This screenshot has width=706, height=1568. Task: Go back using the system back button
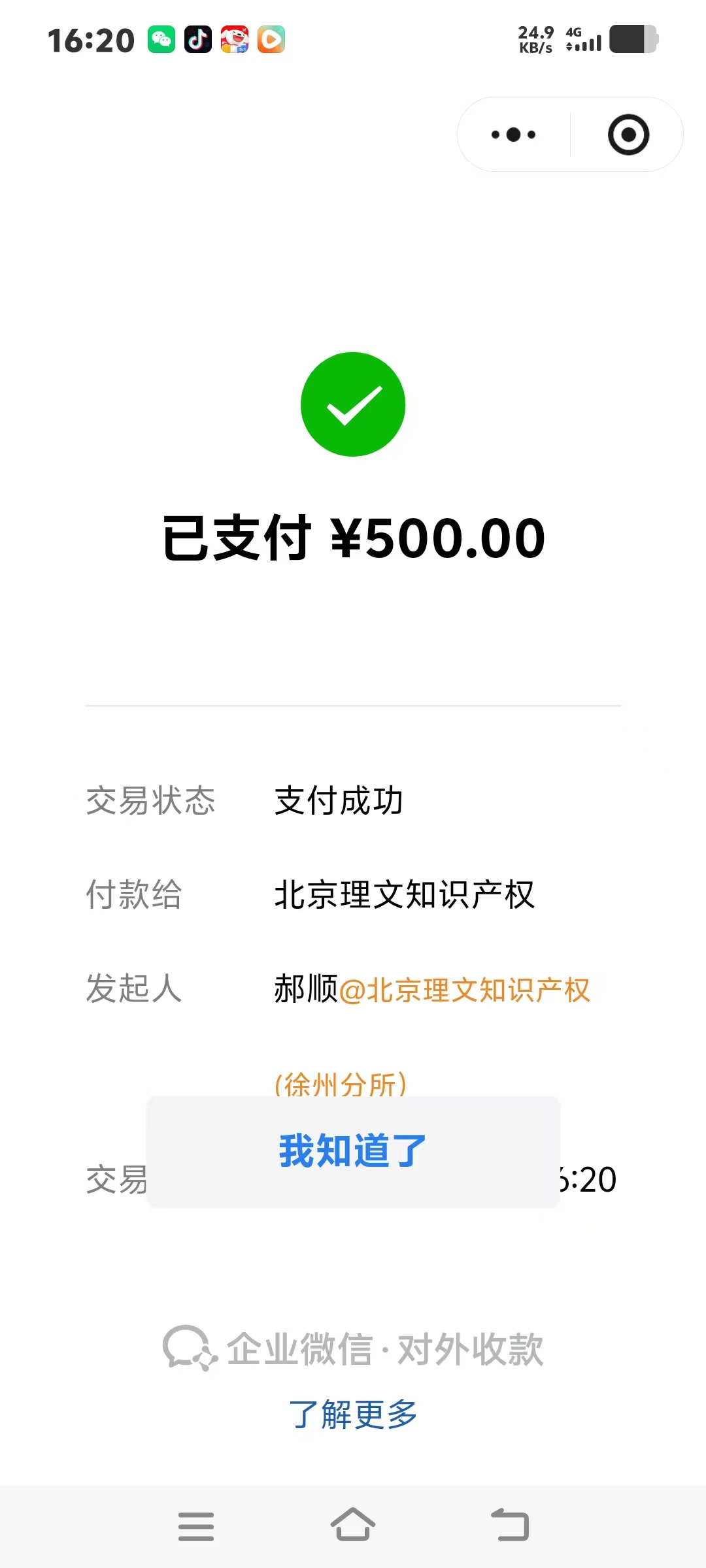click(x=511, y=1526)
